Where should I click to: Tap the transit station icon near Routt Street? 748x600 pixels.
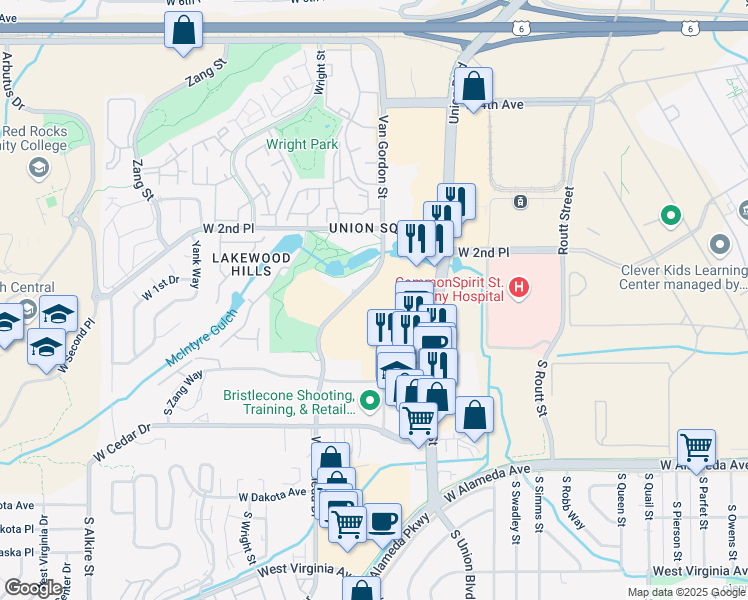pyautogui.click(x=520, y=202)
